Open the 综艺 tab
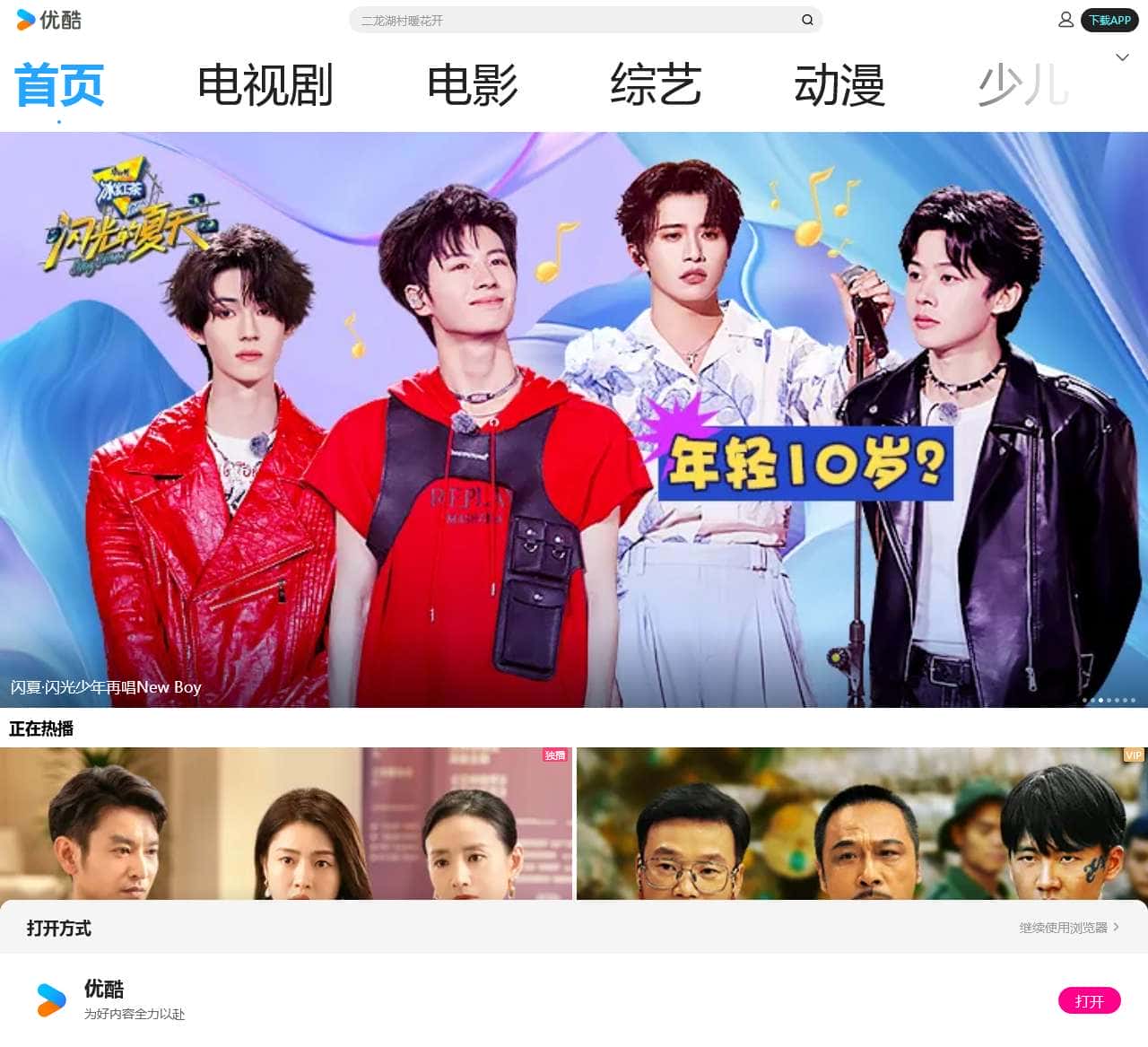1148x1047 pixels. click(x=656, y=85)
